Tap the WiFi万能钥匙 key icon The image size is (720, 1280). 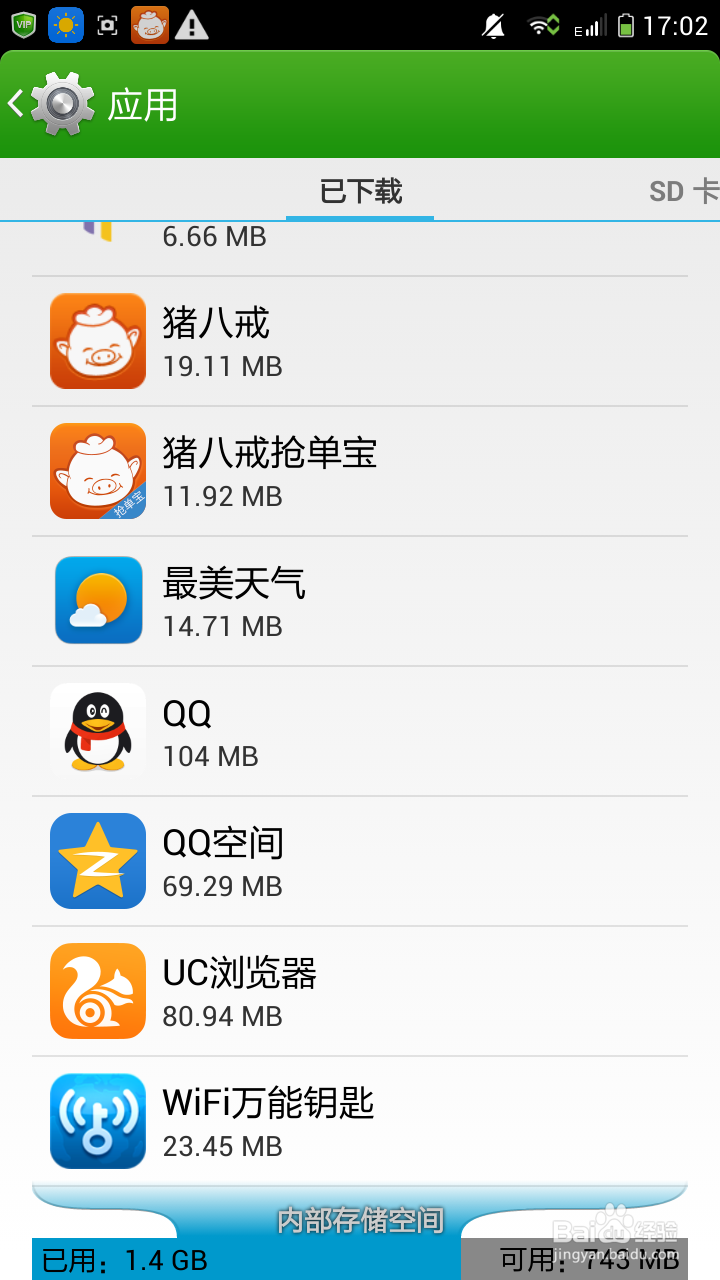pyautogui.click(x=97, y=1121)
